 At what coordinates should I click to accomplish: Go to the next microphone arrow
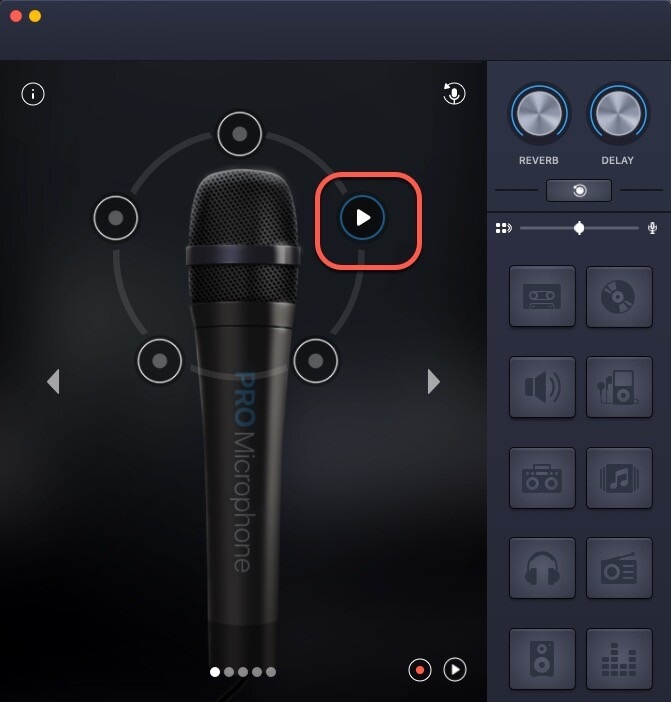pos(433,381)
